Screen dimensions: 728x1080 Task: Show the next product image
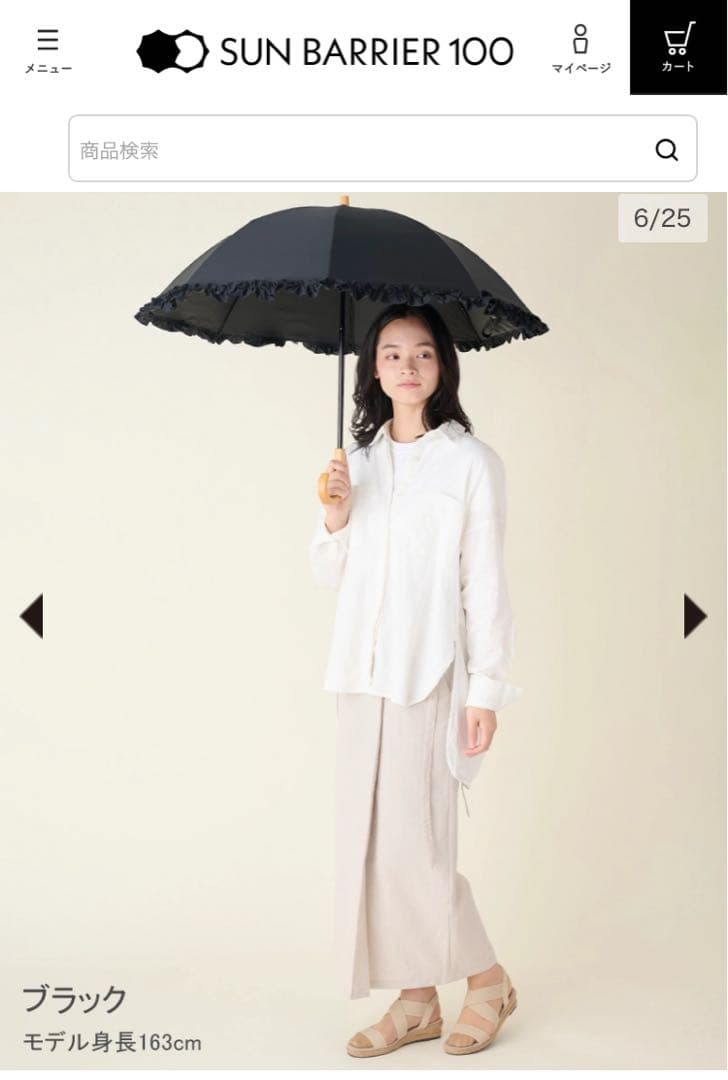(695, 615)
